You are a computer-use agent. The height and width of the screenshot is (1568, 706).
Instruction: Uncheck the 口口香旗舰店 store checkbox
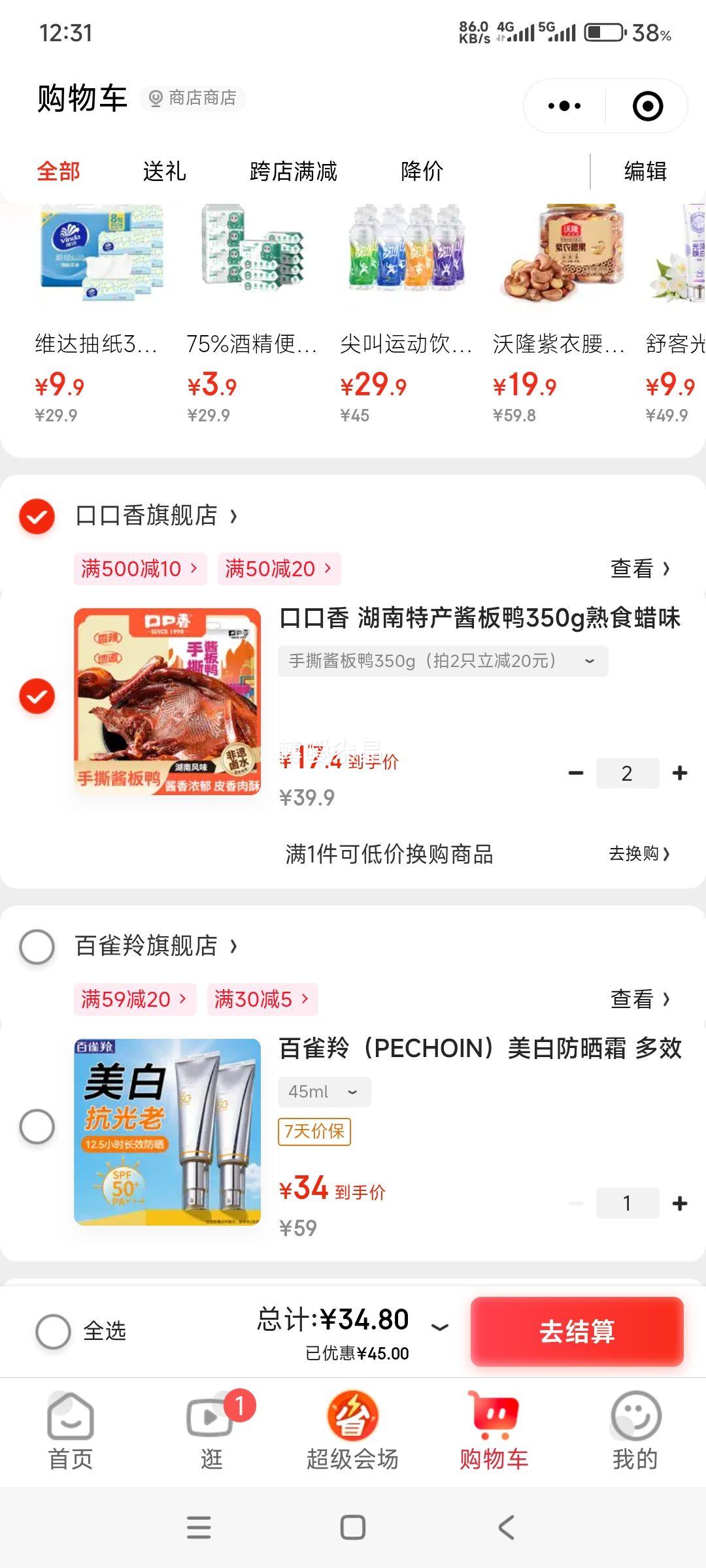tap(37, 516)
